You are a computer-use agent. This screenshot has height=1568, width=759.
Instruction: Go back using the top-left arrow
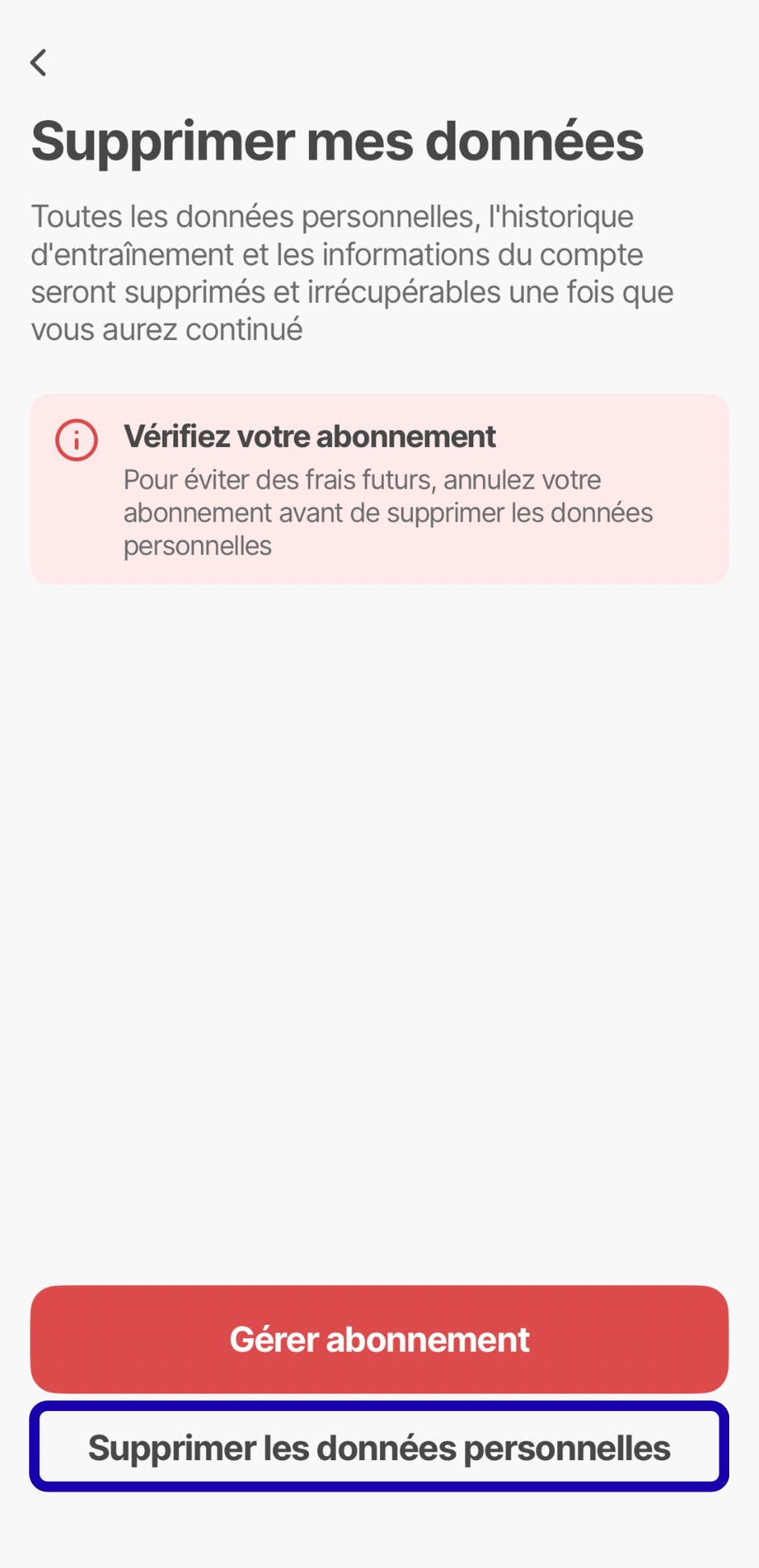click(x=39, y=62)
